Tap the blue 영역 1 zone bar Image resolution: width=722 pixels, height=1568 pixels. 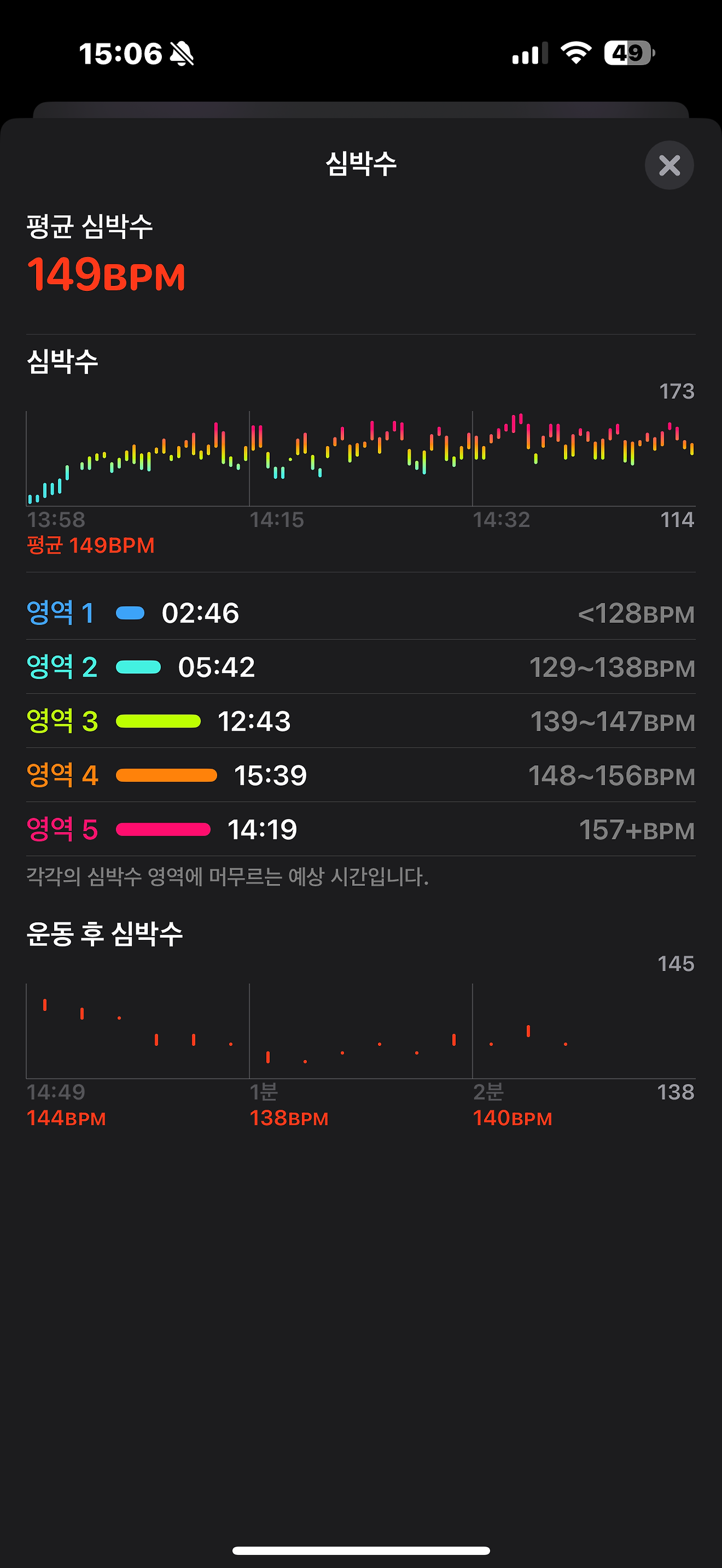click(130, 613)
